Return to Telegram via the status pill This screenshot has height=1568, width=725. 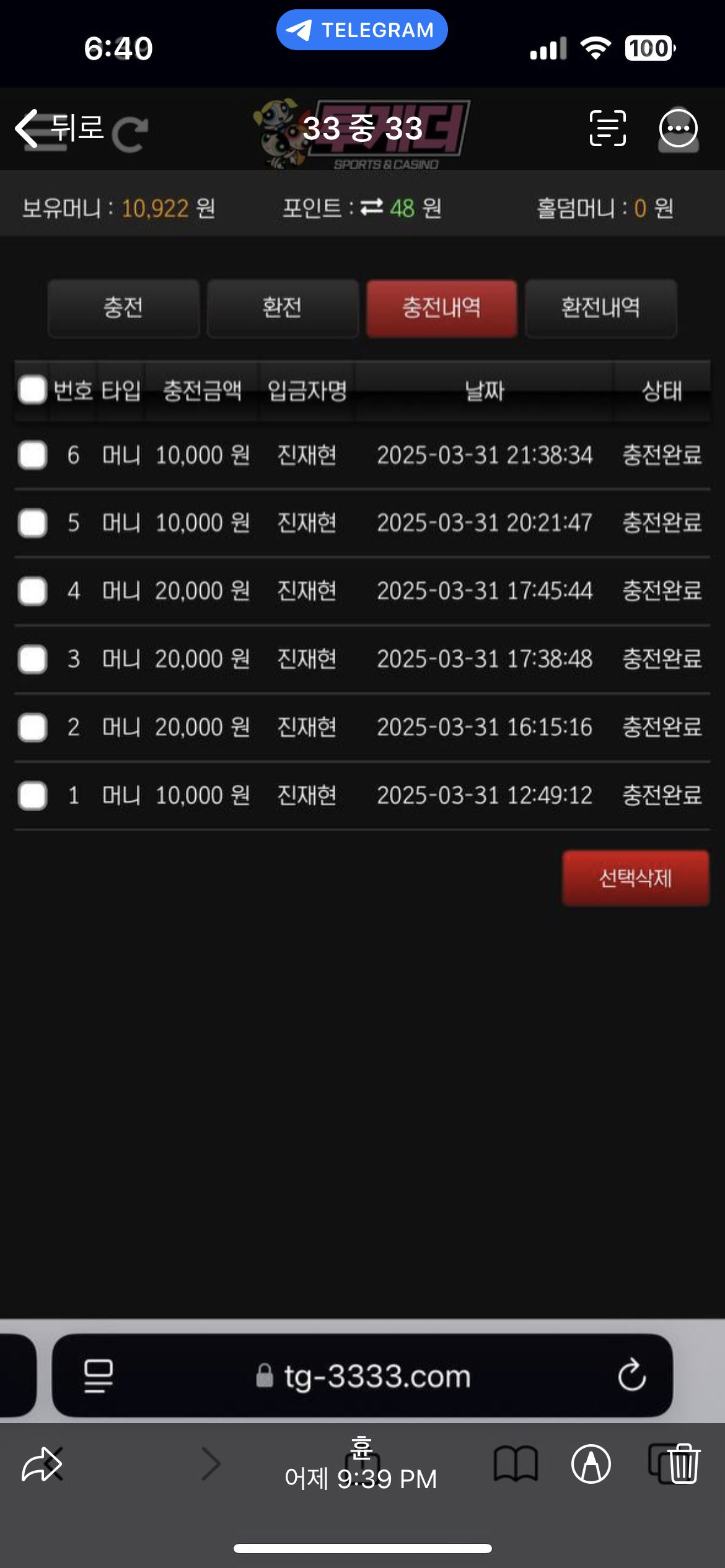(362, 30)
